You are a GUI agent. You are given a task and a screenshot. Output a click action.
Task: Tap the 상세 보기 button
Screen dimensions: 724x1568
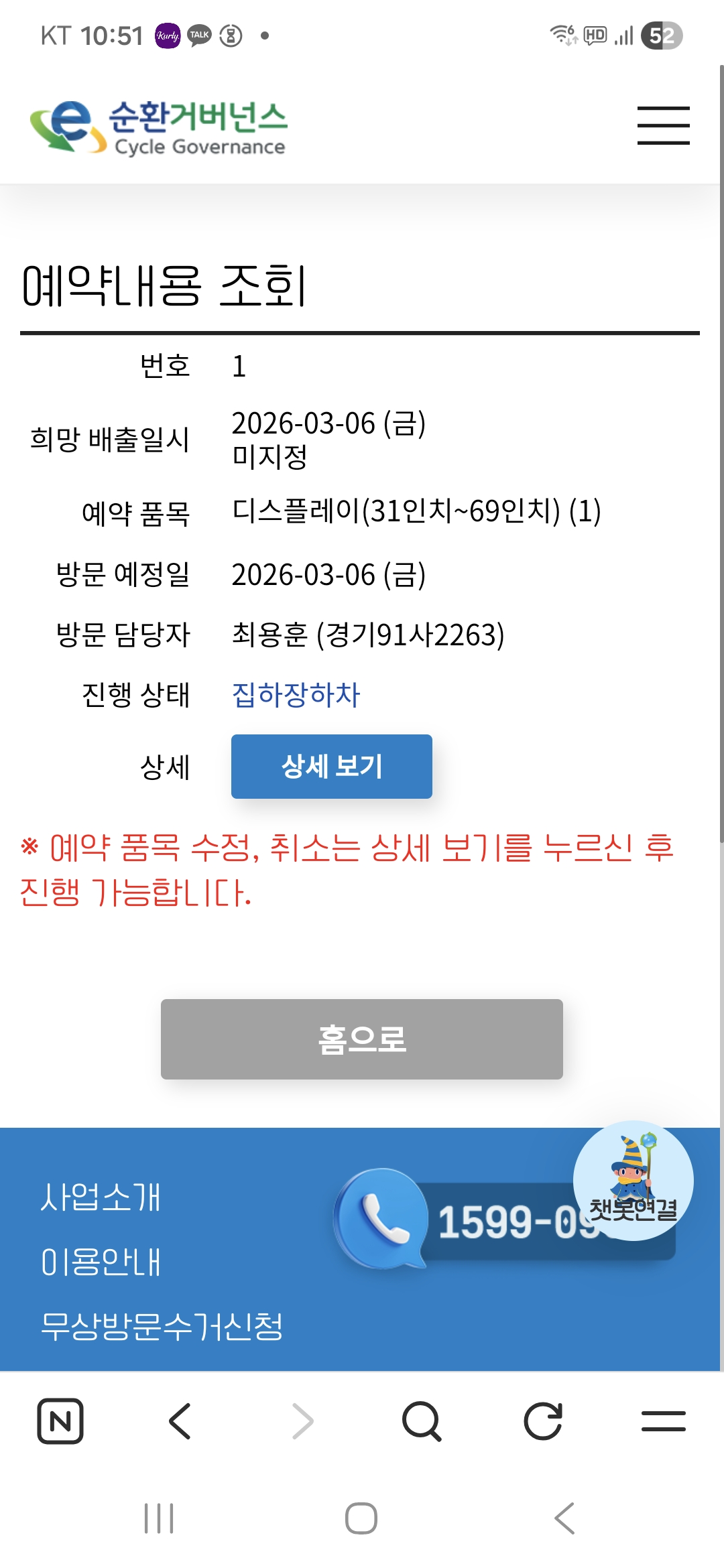coord(332,767)
